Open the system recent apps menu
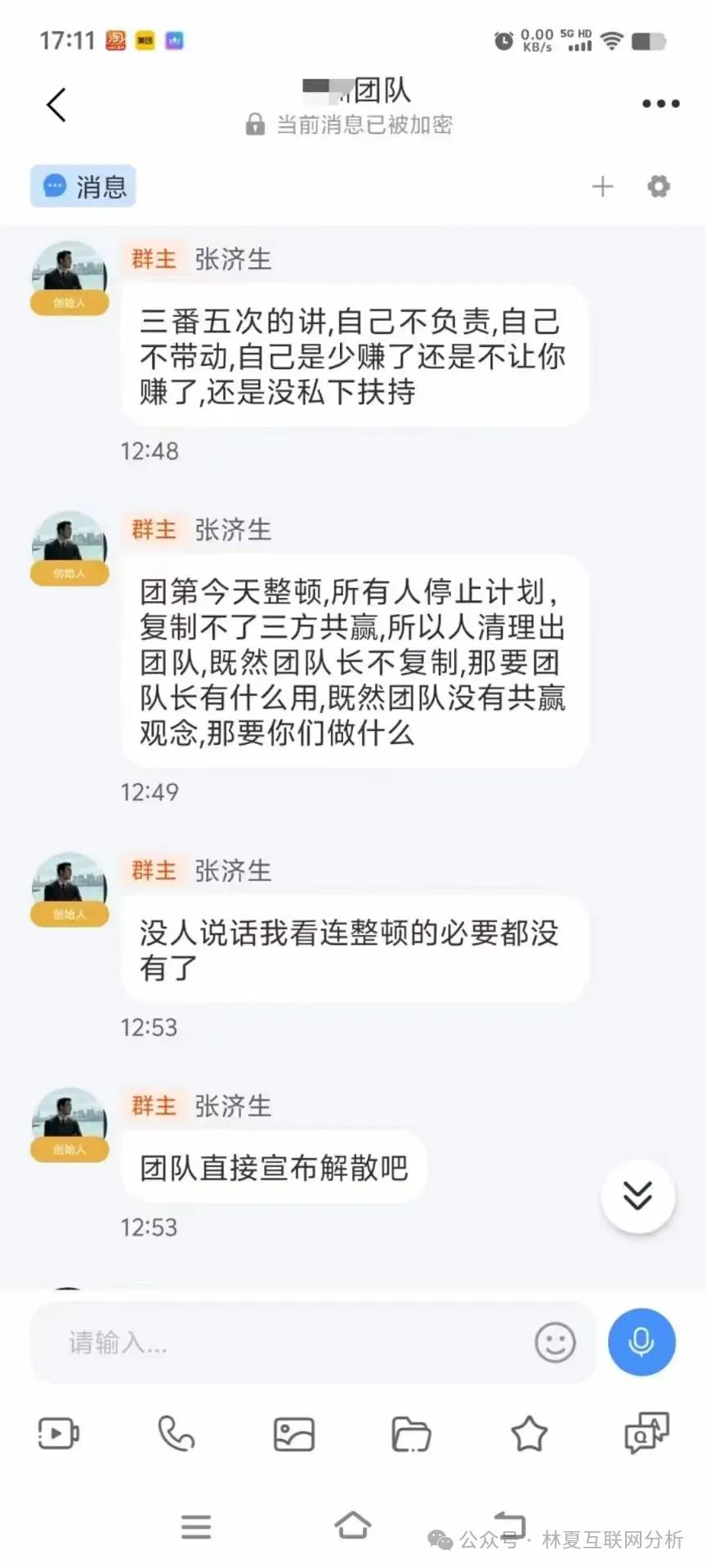The height and width of the screenshot is (1568, 706). [196, 1526]
